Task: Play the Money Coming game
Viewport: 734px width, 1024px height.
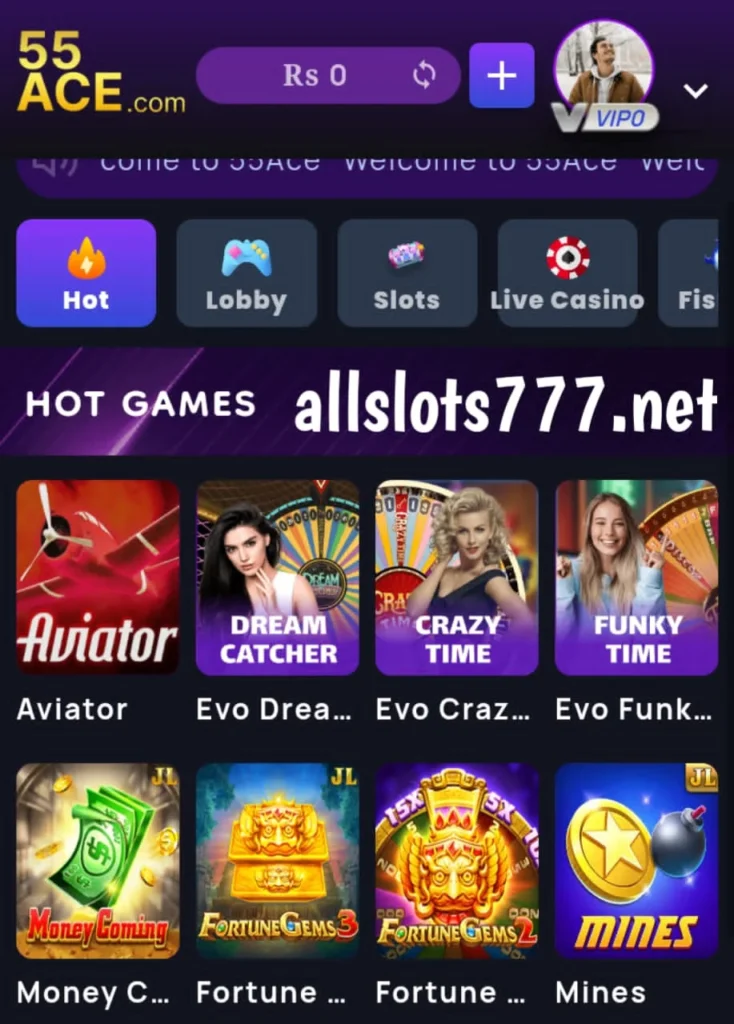Action: (98, 861)
